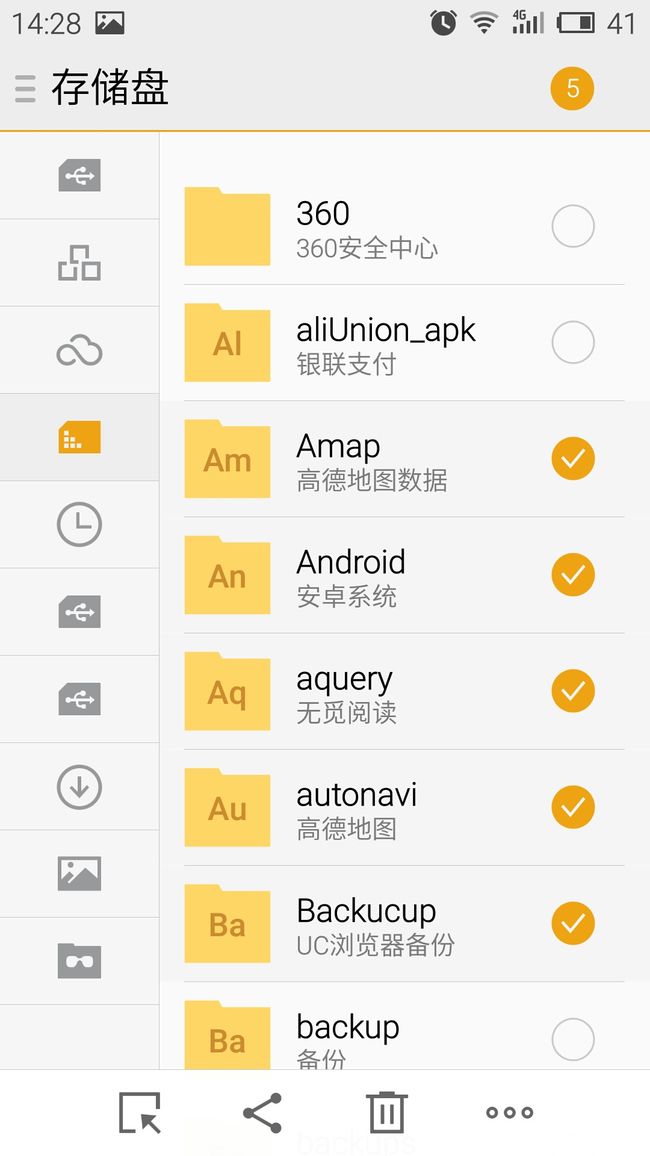Delete the selected folders
The height and width of the screenshot is (1156, 650).
(387, 1113)
